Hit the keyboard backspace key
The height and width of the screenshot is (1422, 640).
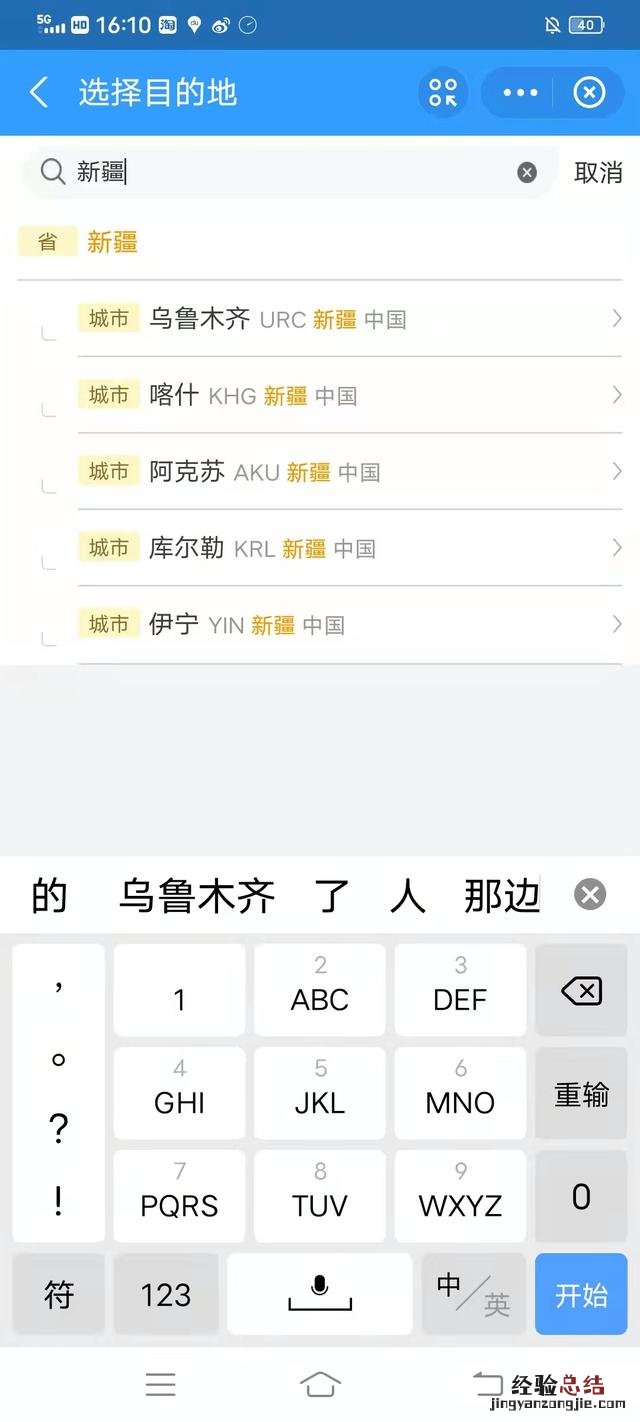point(581,991)
